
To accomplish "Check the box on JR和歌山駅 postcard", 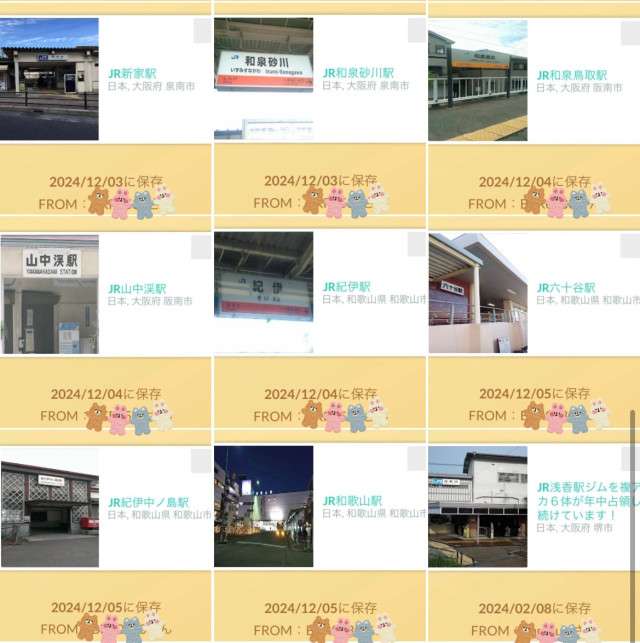I will [x=416, y=459].
